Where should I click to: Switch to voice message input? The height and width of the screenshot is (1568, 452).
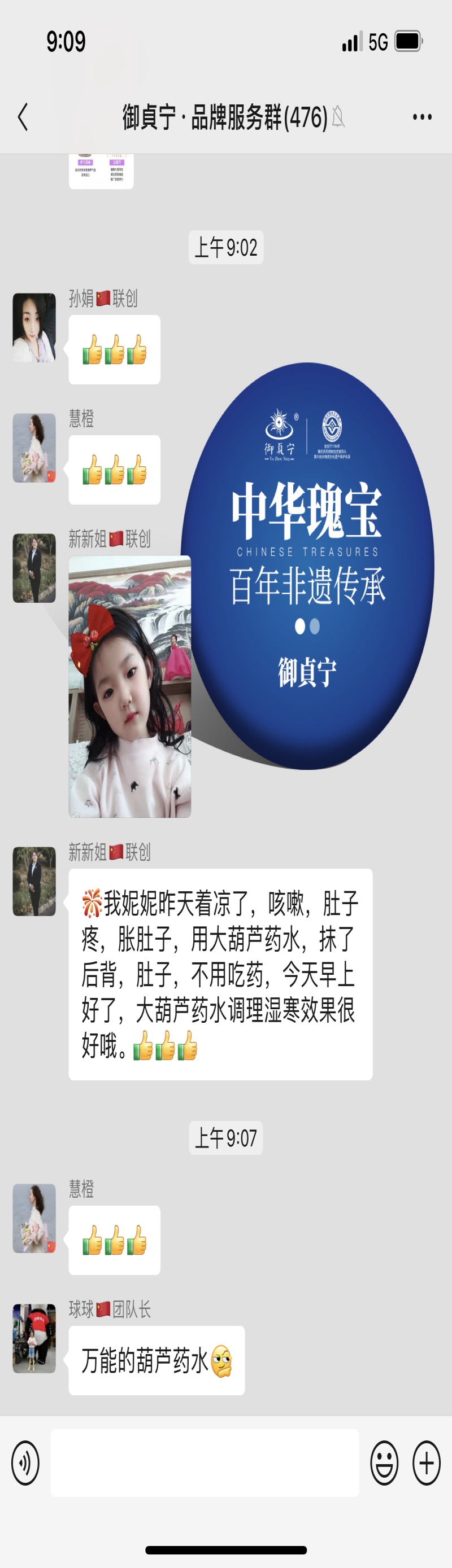[x=25, y=1462]
